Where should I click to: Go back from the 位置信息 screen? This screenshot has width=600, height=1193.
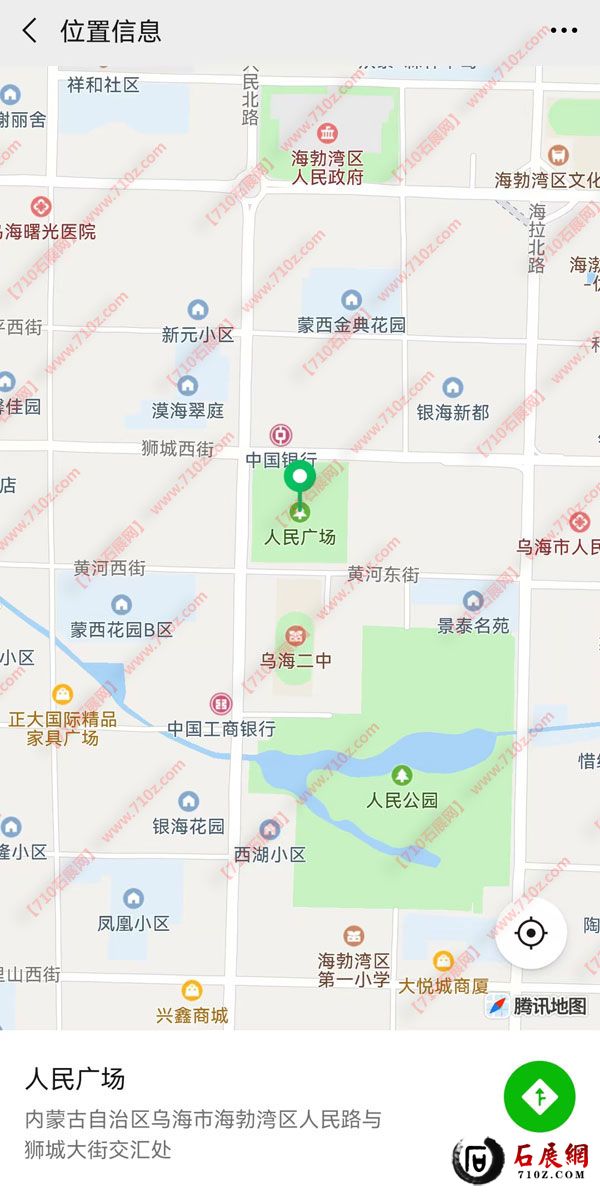coord(30,31)
